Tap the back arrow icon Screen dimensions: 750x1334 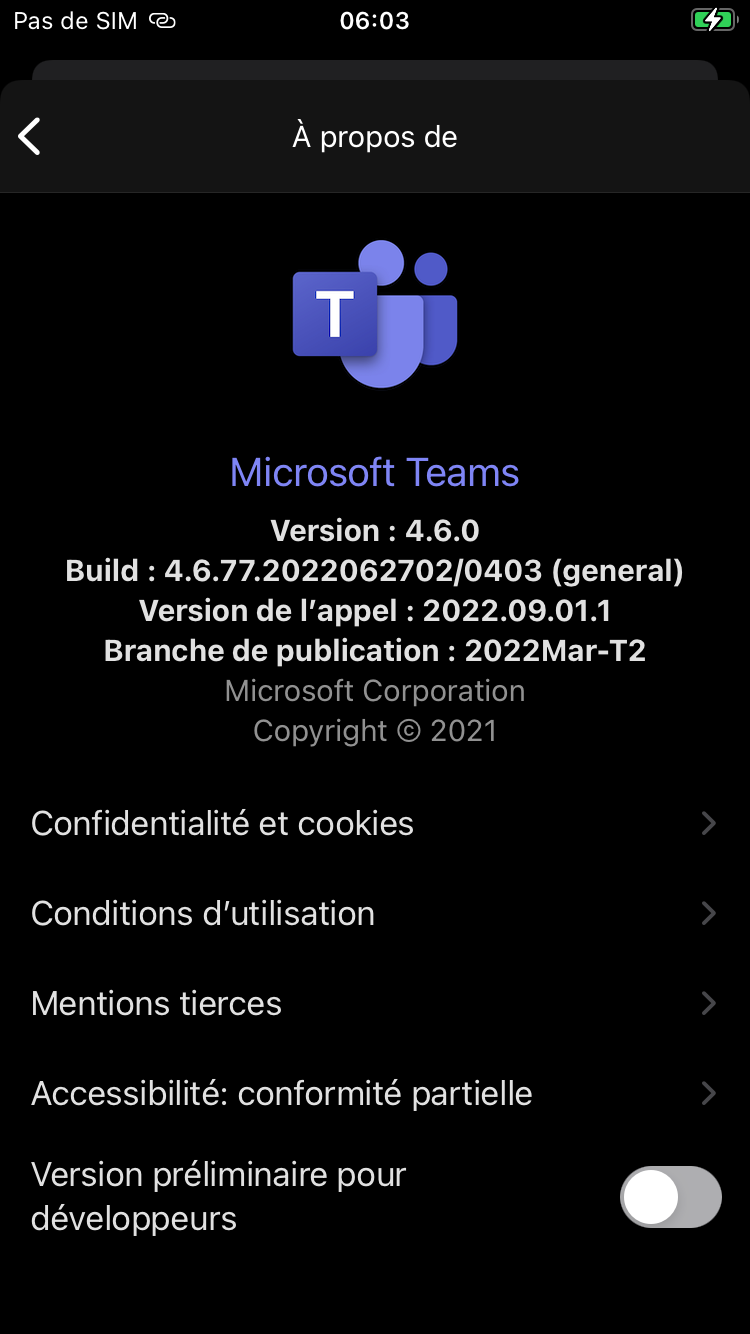point(29,136)
